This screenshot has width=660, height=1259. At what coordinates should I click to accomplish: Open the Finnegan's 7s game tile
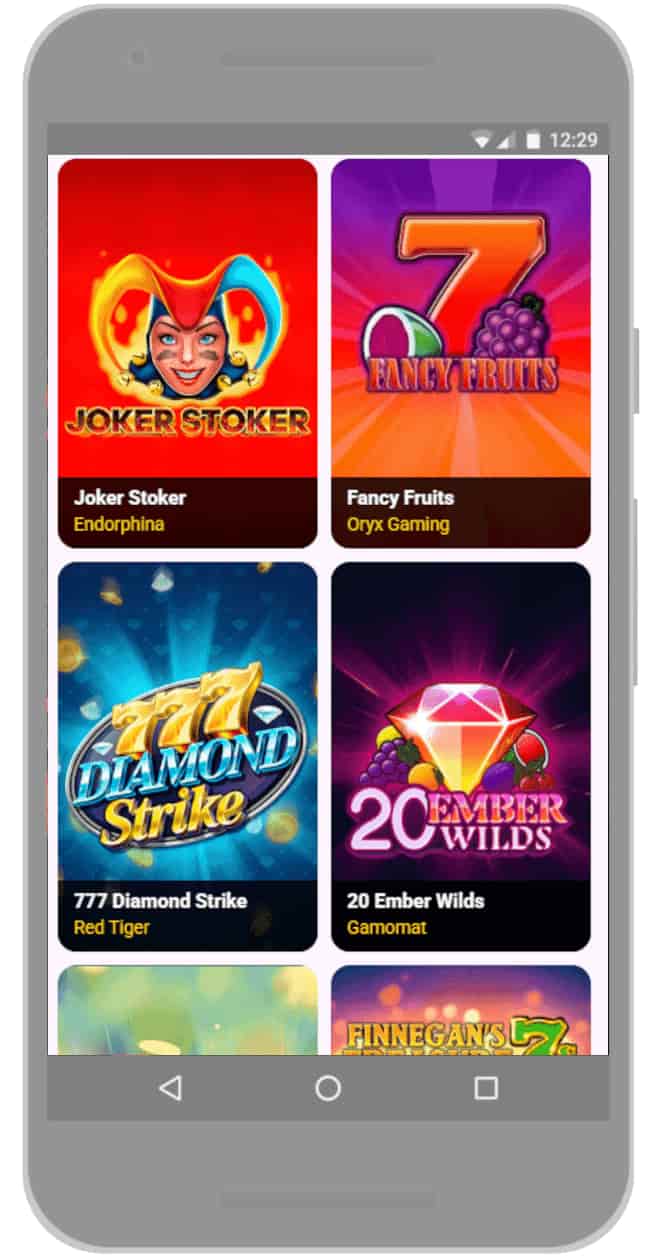461,1012
